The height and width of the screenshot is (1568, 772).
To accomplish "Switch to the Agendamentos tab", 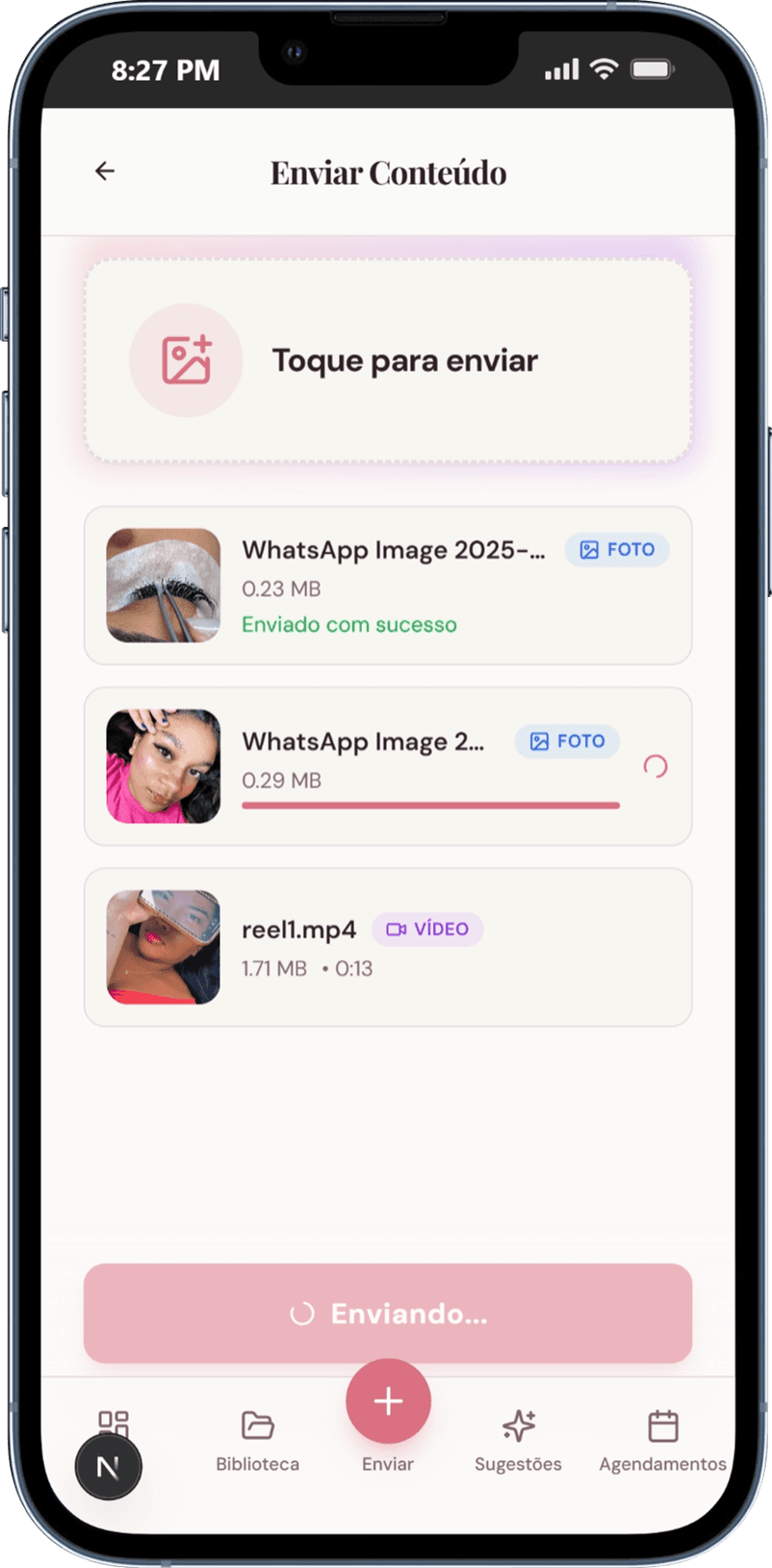I will [662, 1441].
